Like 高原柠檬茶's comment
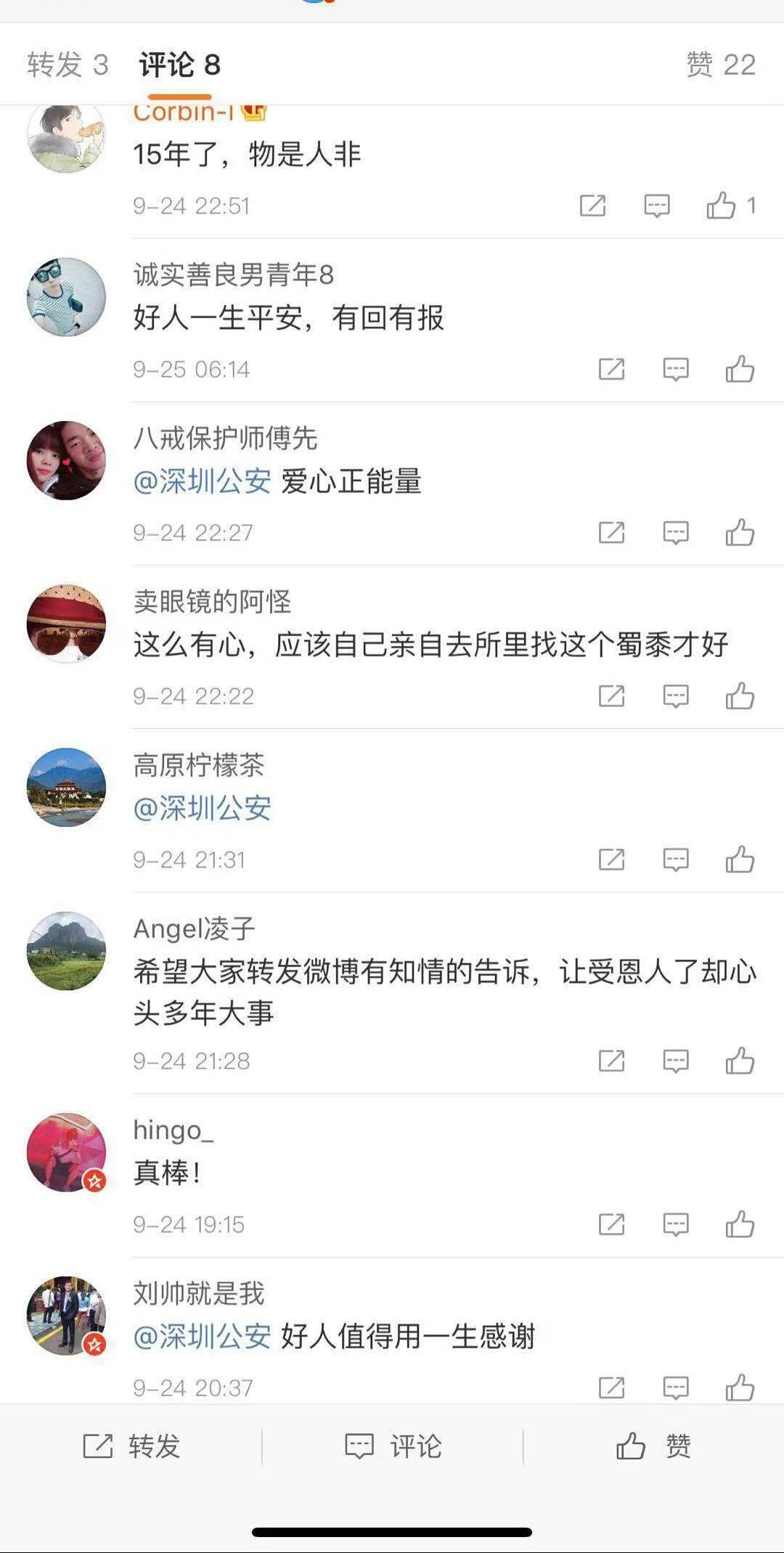The width and height of the screenshot is (784, 1553). coord(740,860)
